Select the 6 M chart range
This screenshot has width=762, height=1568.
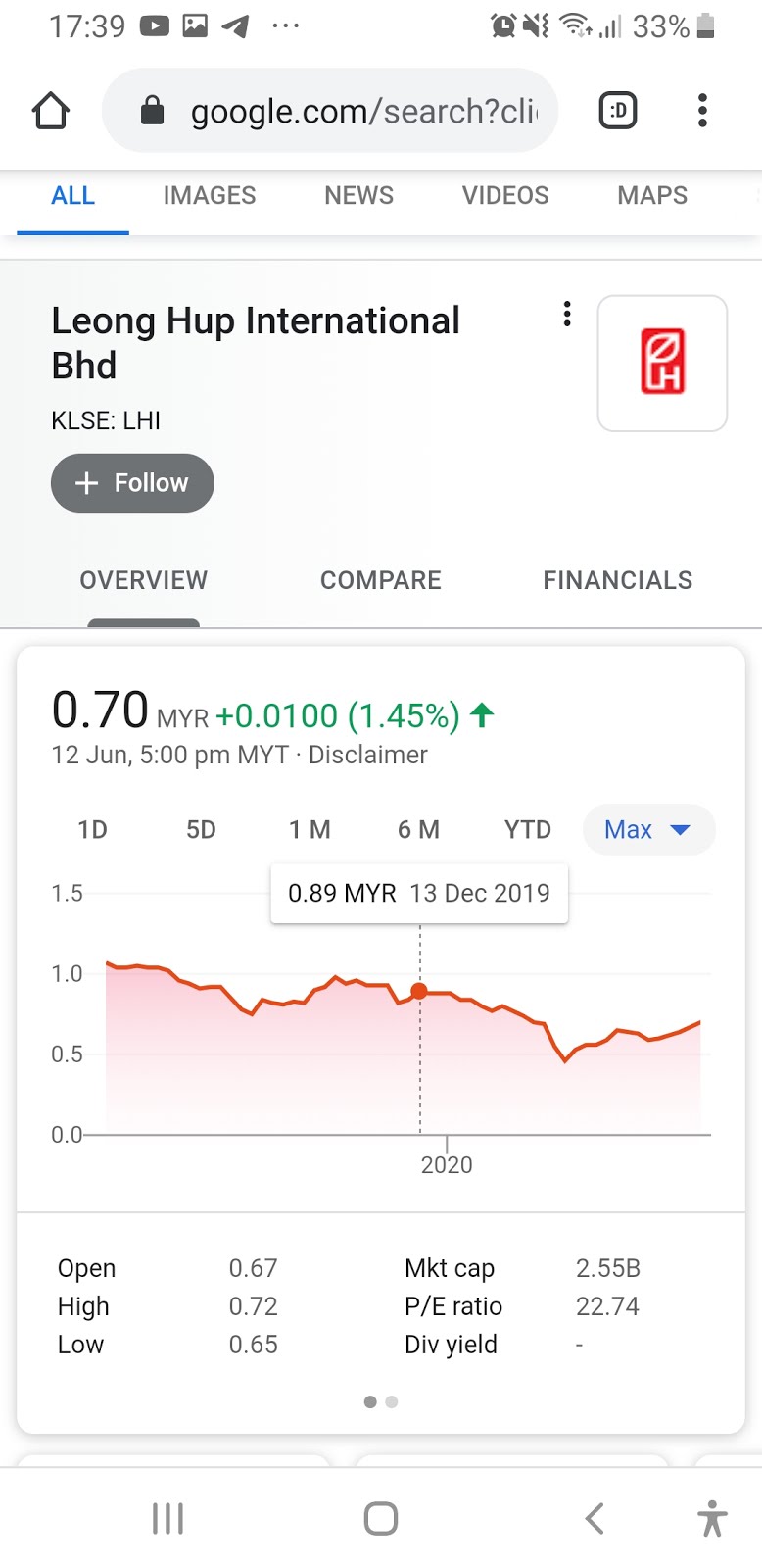pyautogui.click(x=418, y=830)
